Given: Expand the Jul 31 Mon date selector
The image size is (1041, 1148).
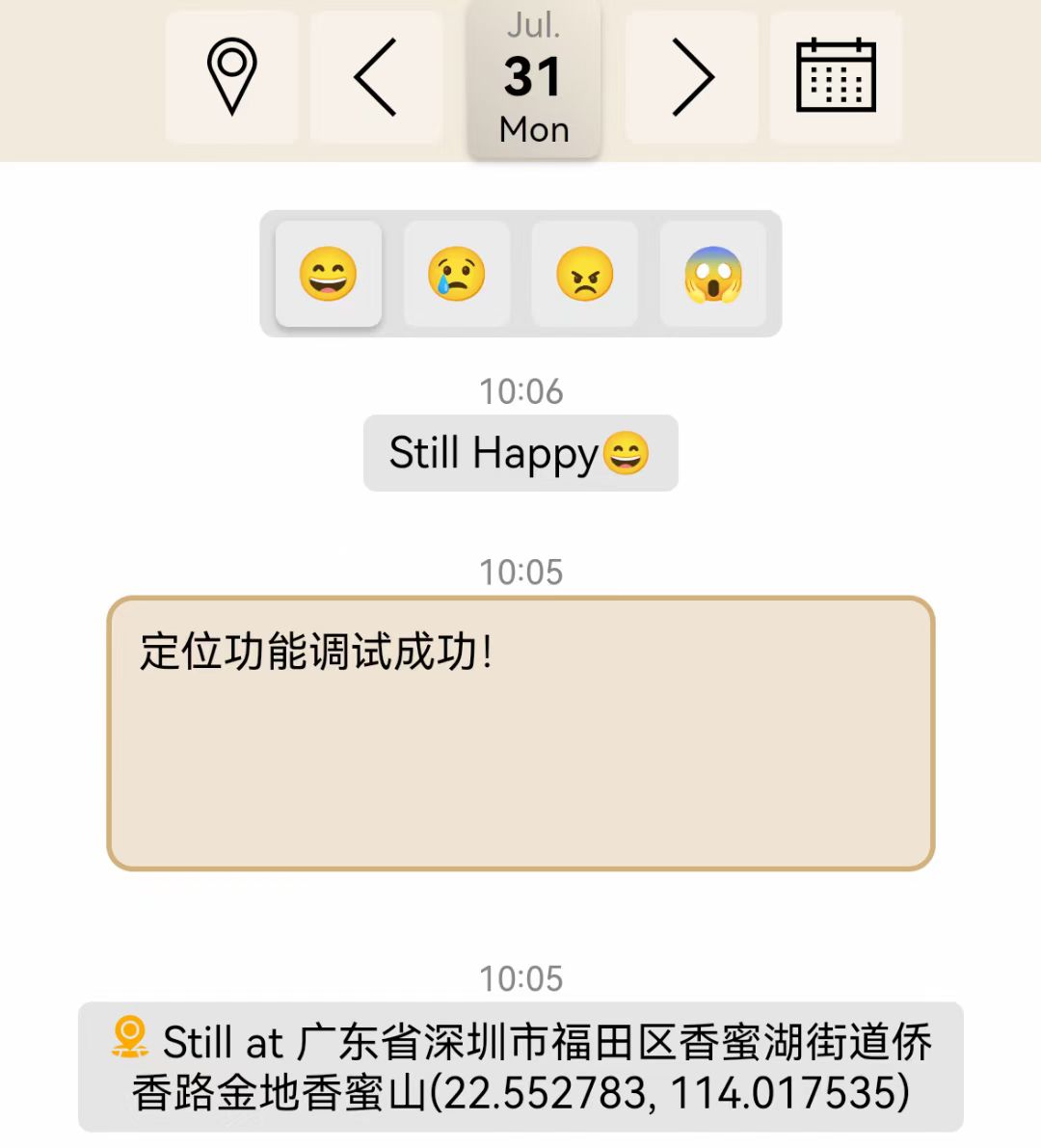Looking at the screenshot, I should click(x=534, y=77).
